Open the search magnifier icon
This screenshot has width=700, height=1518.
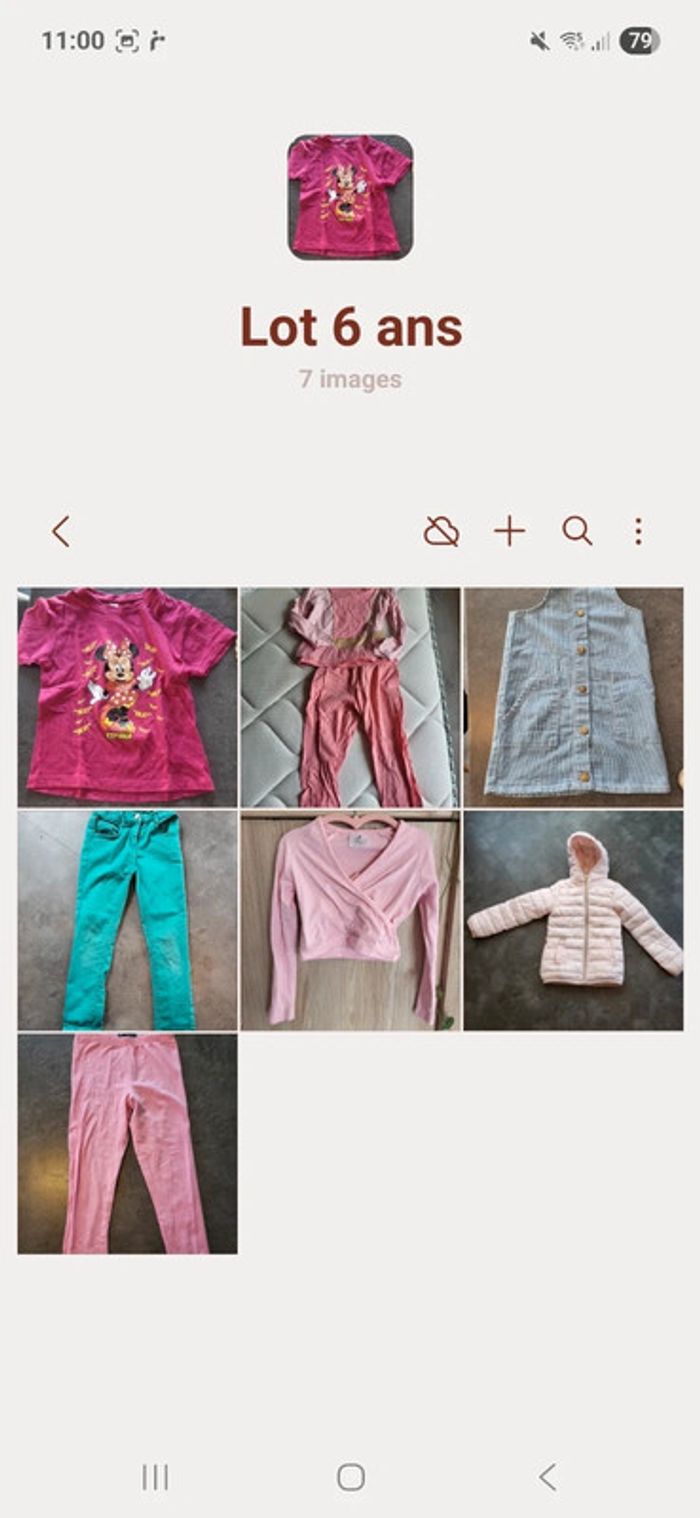tap(577, 531)
